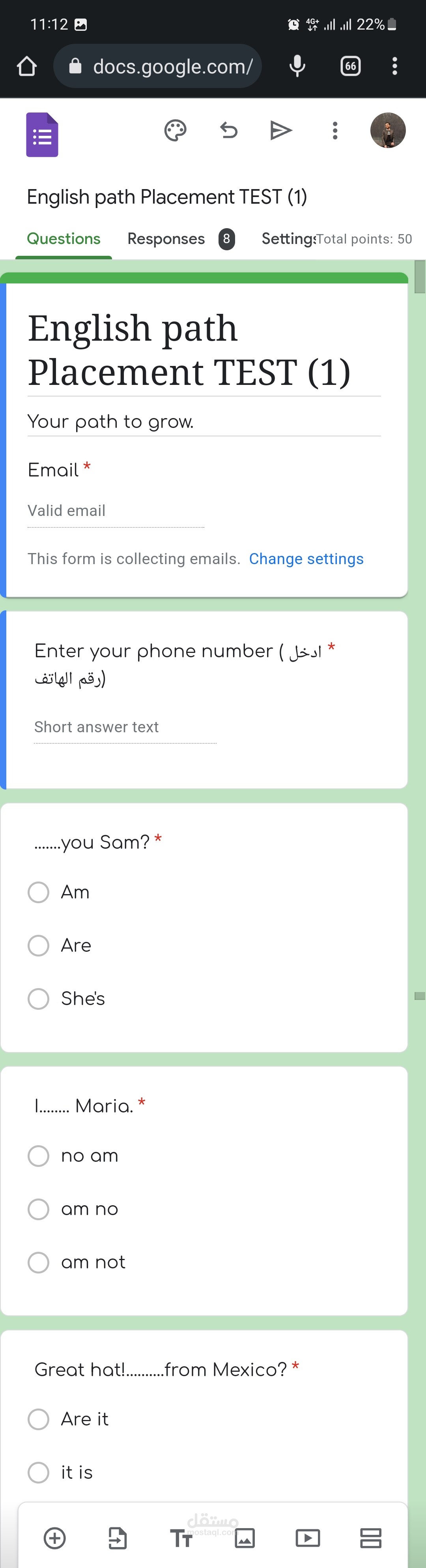Choose the "no am" answer

[73, 1155]
